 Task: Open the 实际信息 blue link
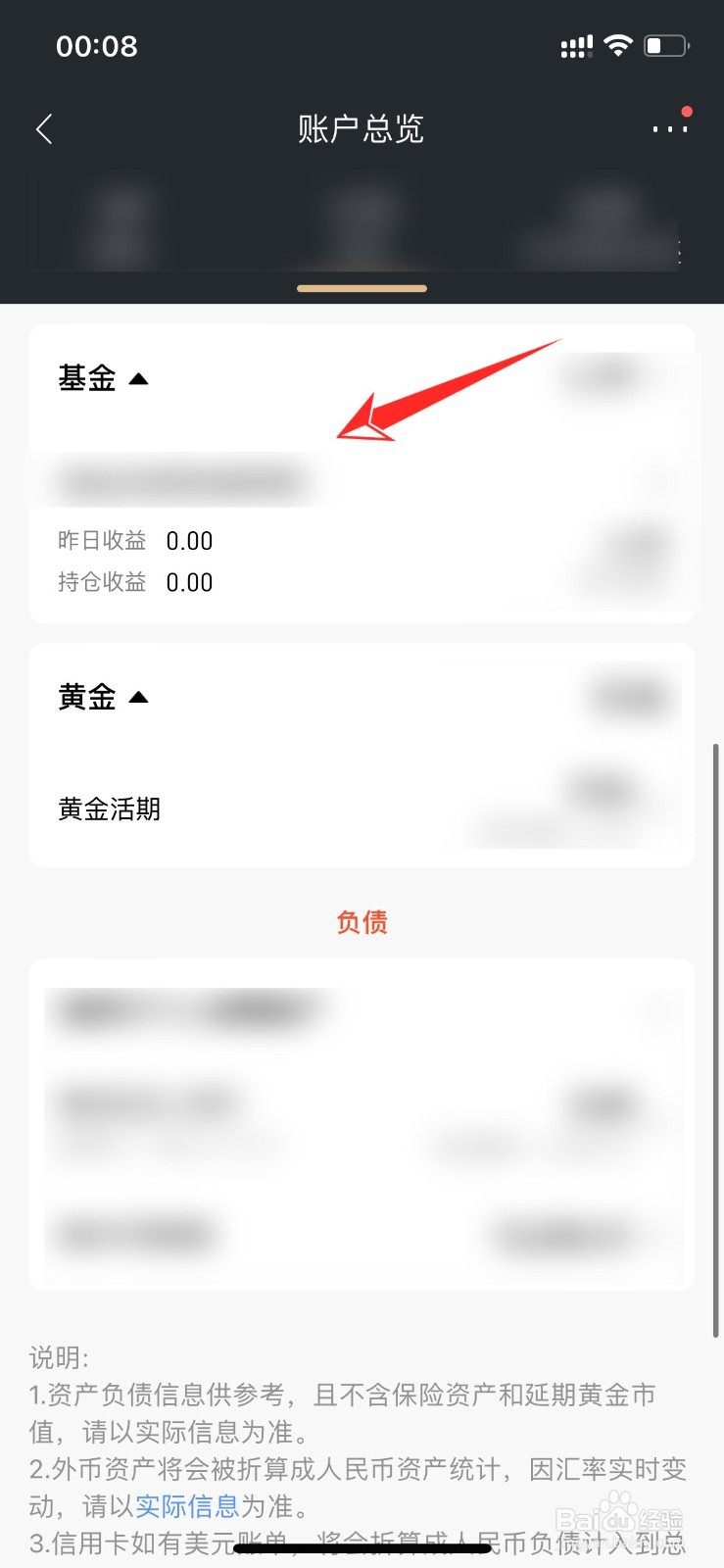(188, 1505)
